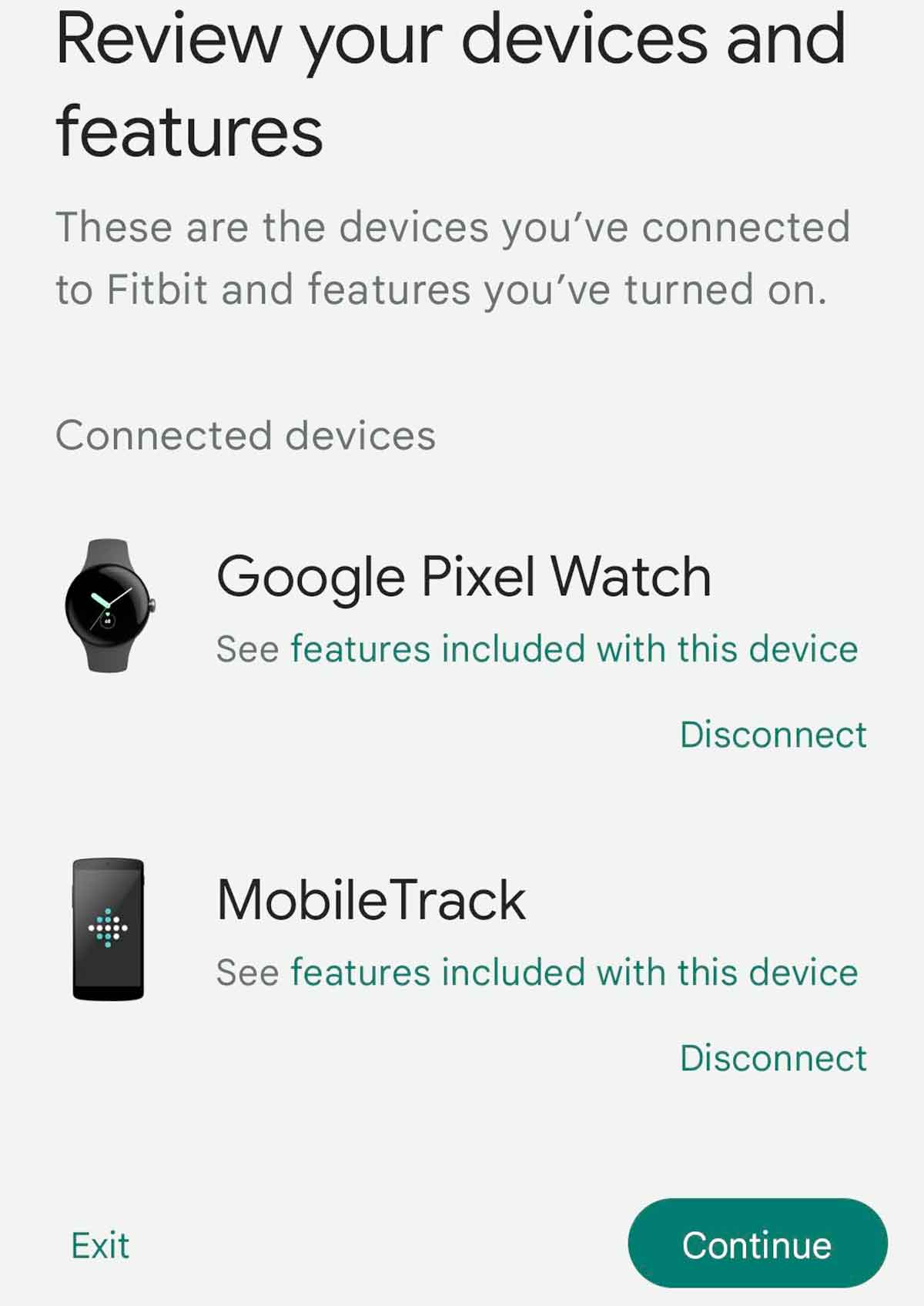
Task: Click the Connected devices section header
Action: pyautogui.click(x=246, y=435)
